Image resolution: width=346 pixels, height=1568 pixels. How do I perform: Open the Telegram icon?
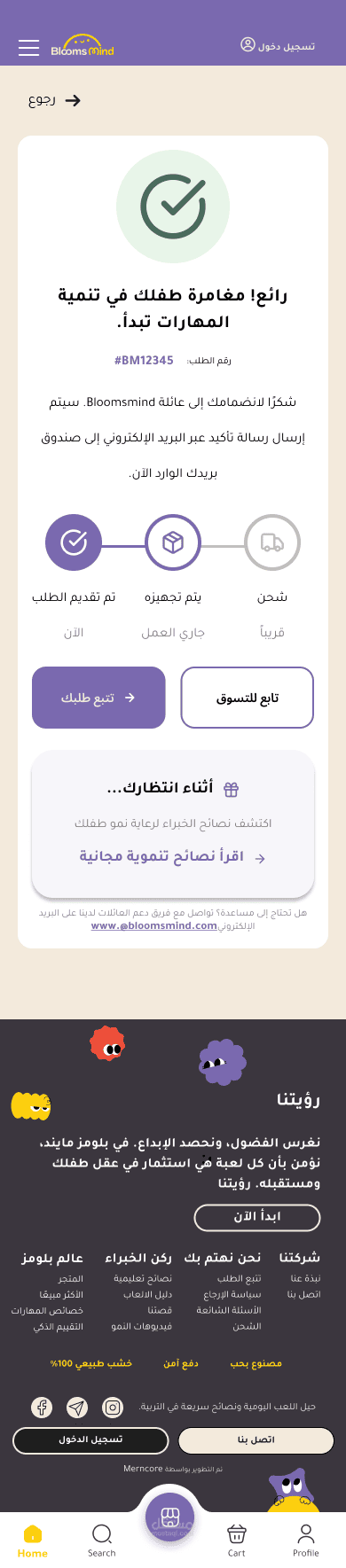coord(77,1407)
